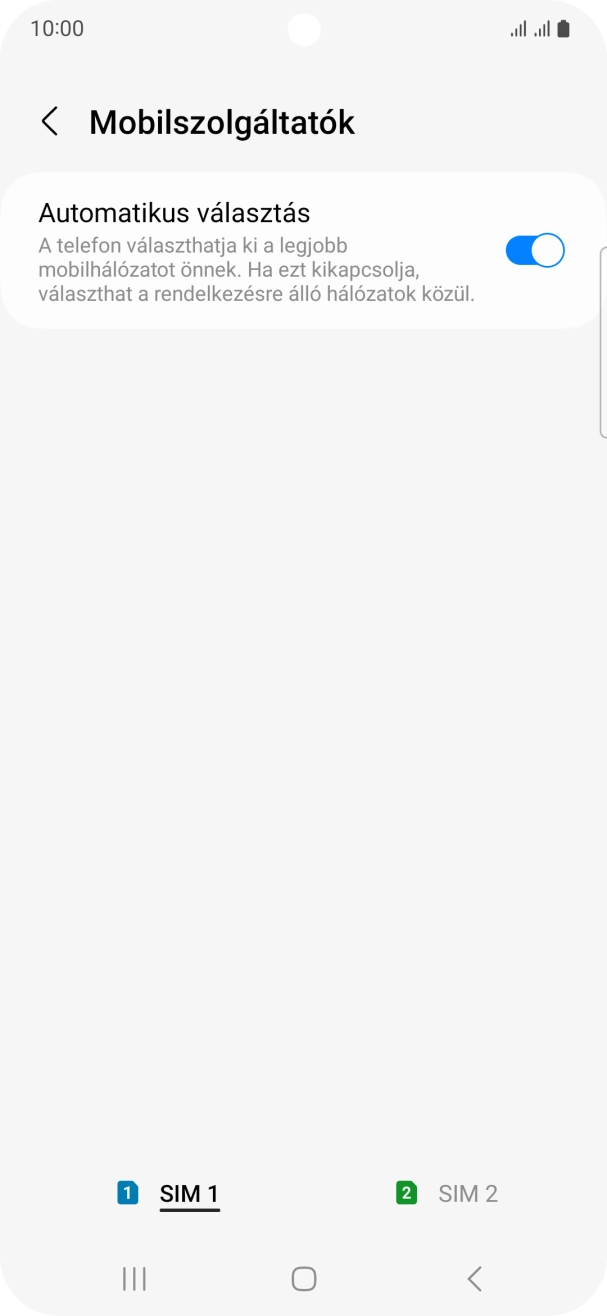The width and height of the screenshot is (607, 1316).
Task: Open recent apps from navigation bar
Action: 134,1277
